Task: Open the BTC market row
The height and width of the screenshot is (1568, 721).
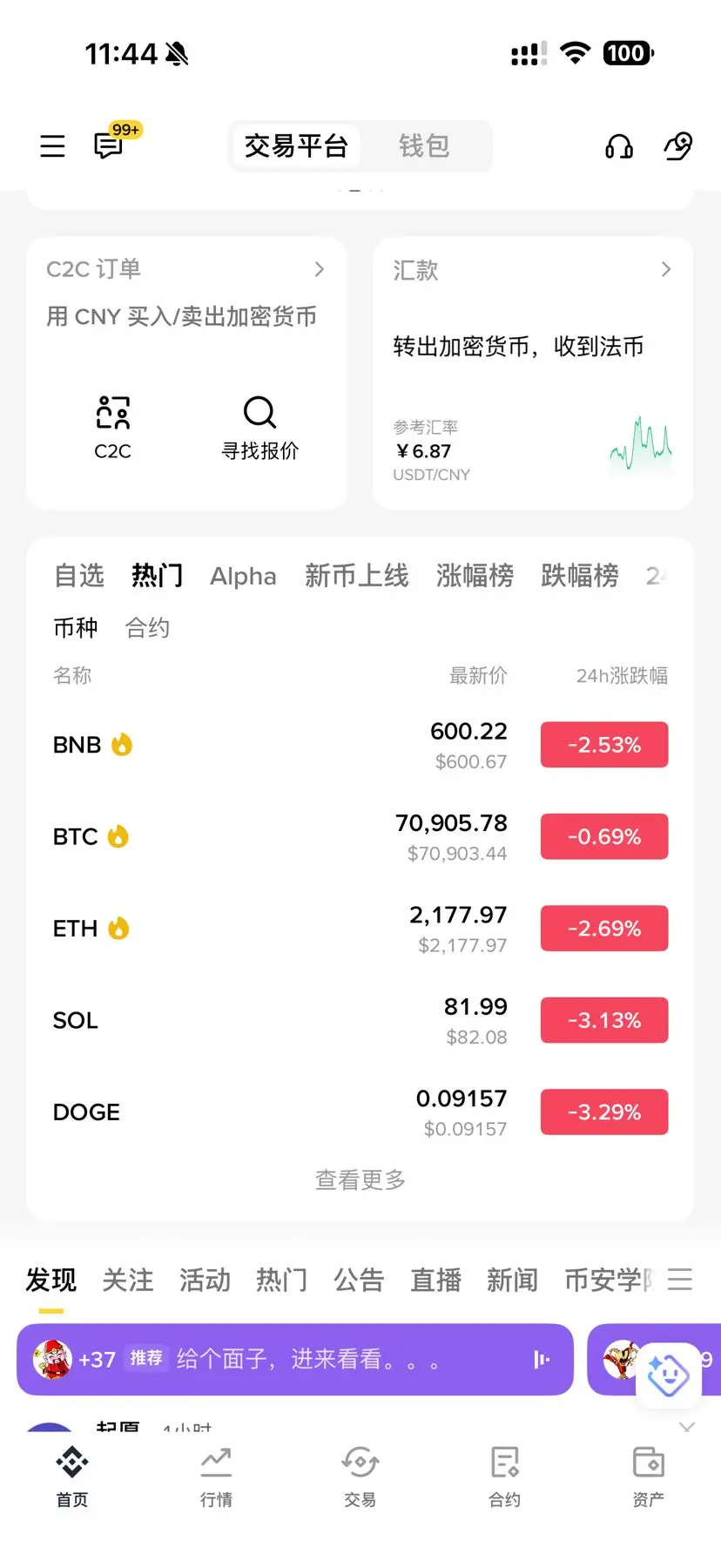Action: [x=360, y=837]
